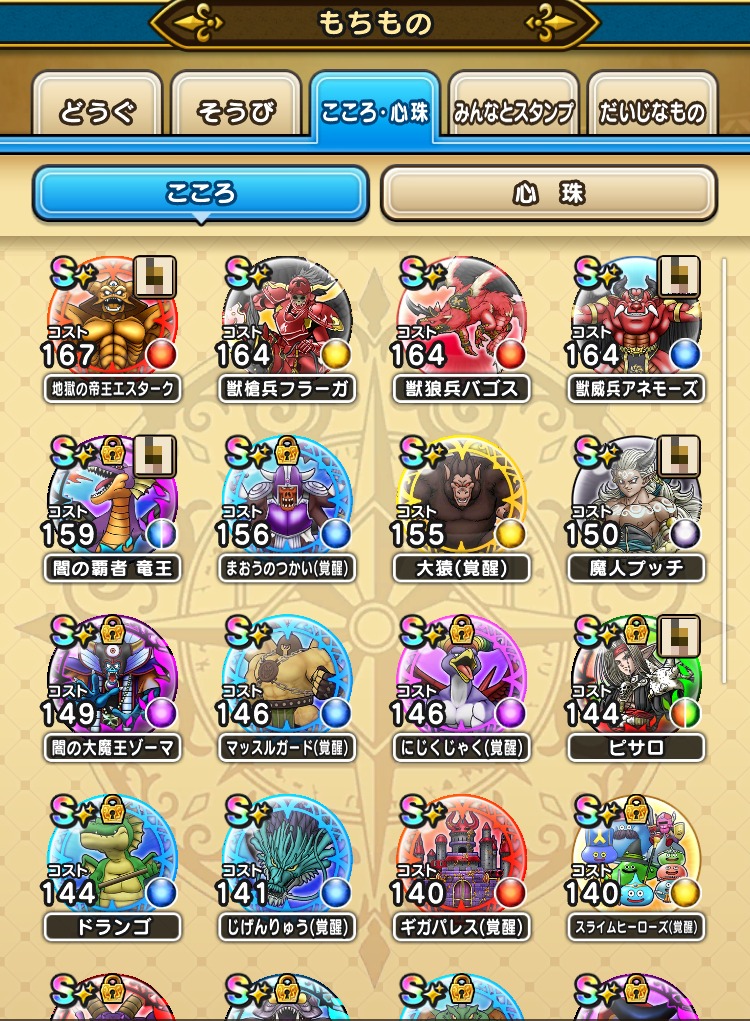Open the 地獄の帝王エスターク heart

pos(112,320)
